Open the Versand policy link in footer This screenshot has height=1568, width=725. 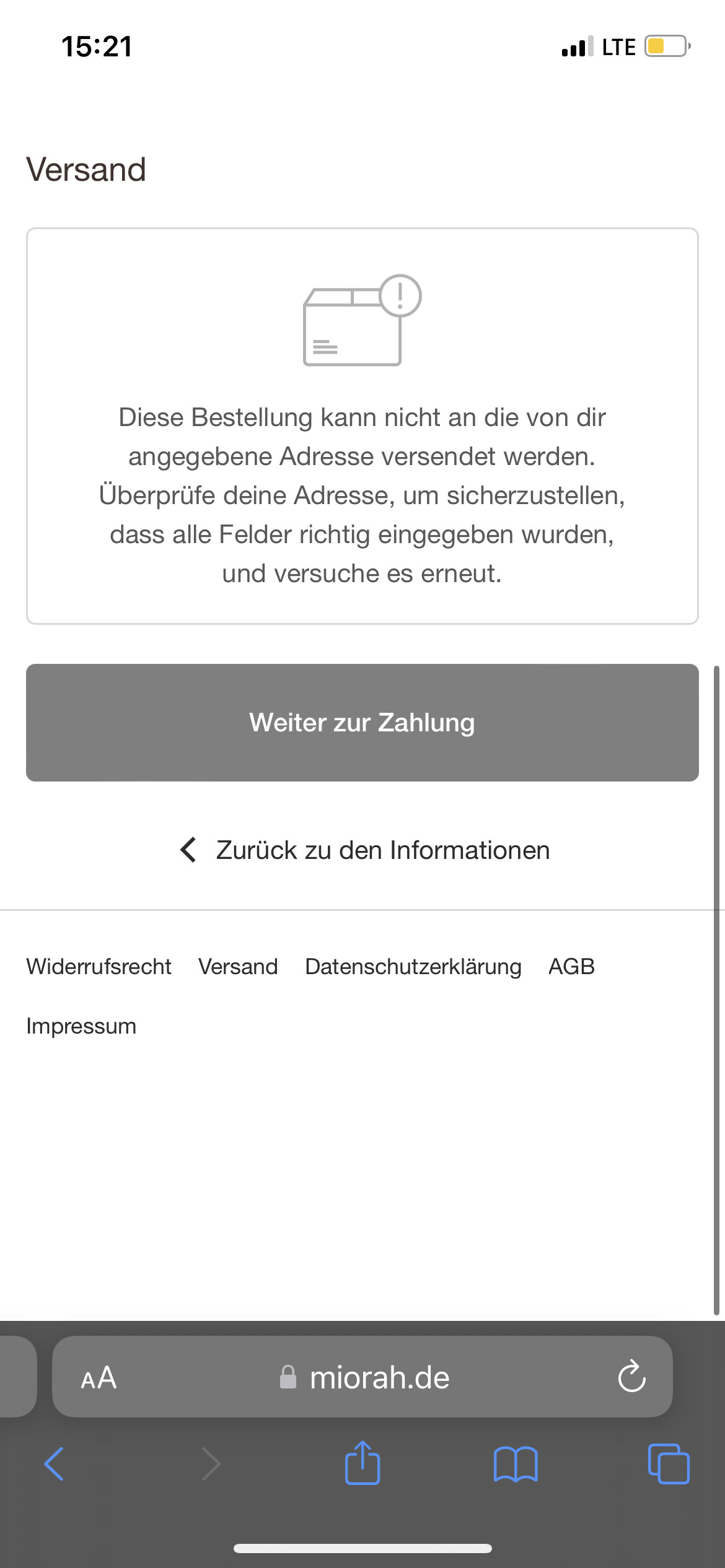coord(238,966)
